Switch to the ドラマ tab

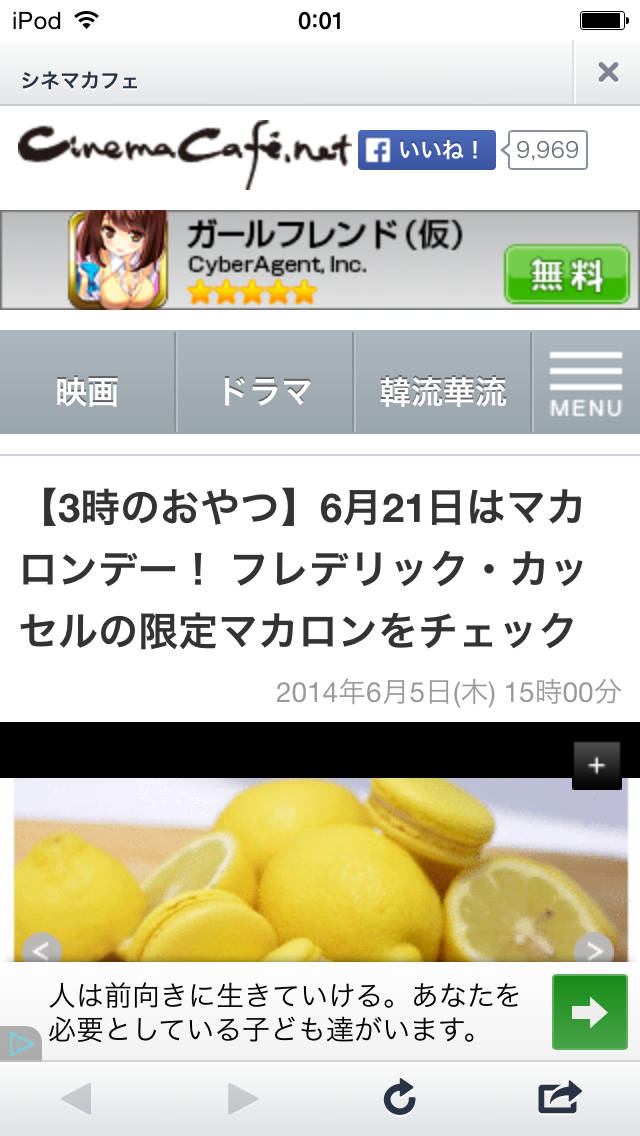[265, 391]
